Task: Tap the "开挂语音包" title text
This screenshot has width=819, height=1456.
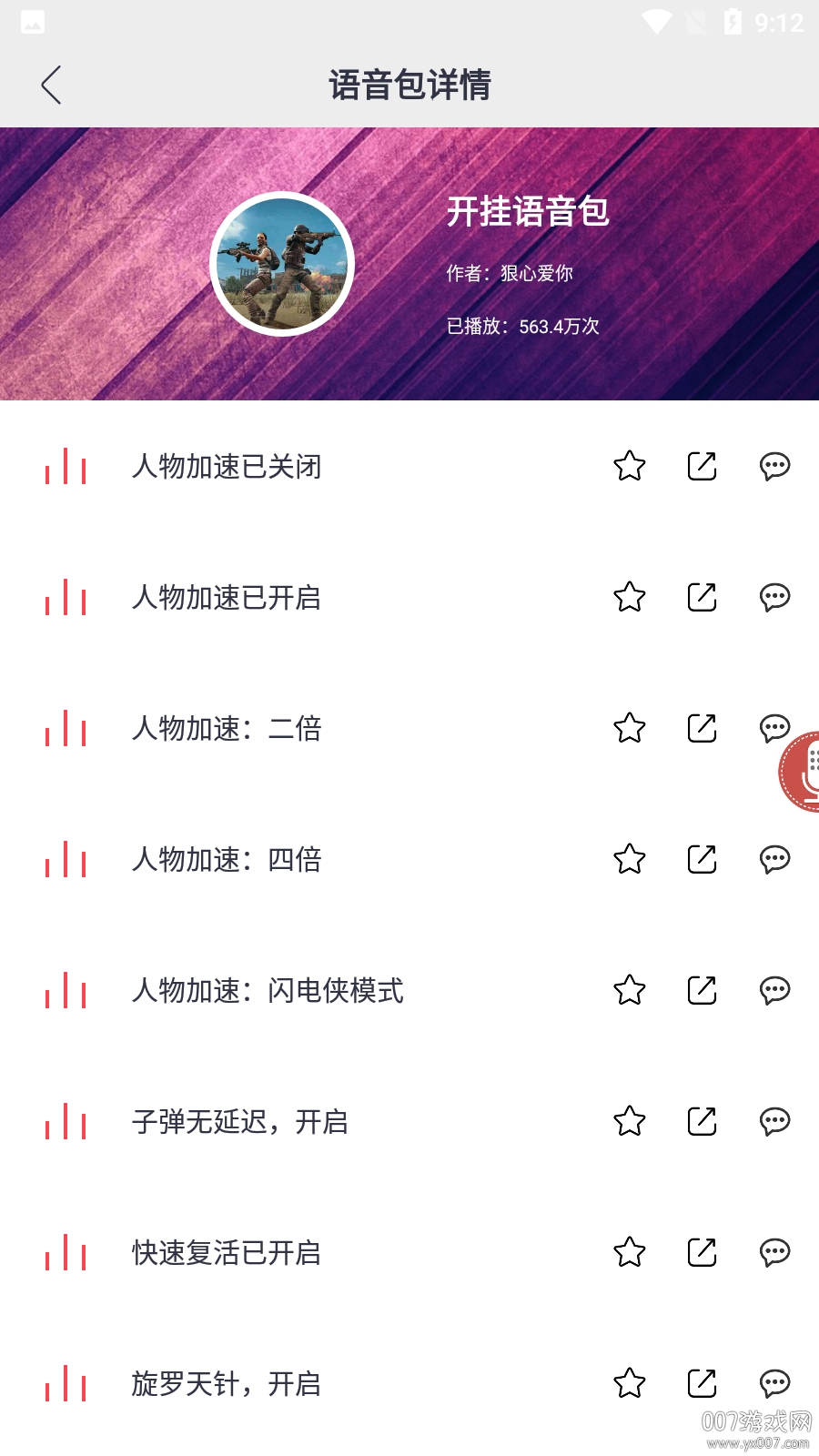Action: click(528, 216)
